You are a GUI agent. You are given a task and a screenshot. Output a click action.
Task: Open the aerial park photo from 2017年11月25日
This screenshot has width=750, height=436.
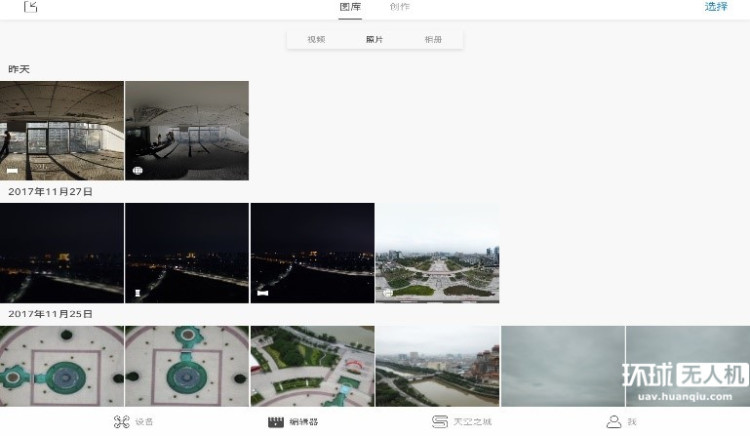pos(312,366)
